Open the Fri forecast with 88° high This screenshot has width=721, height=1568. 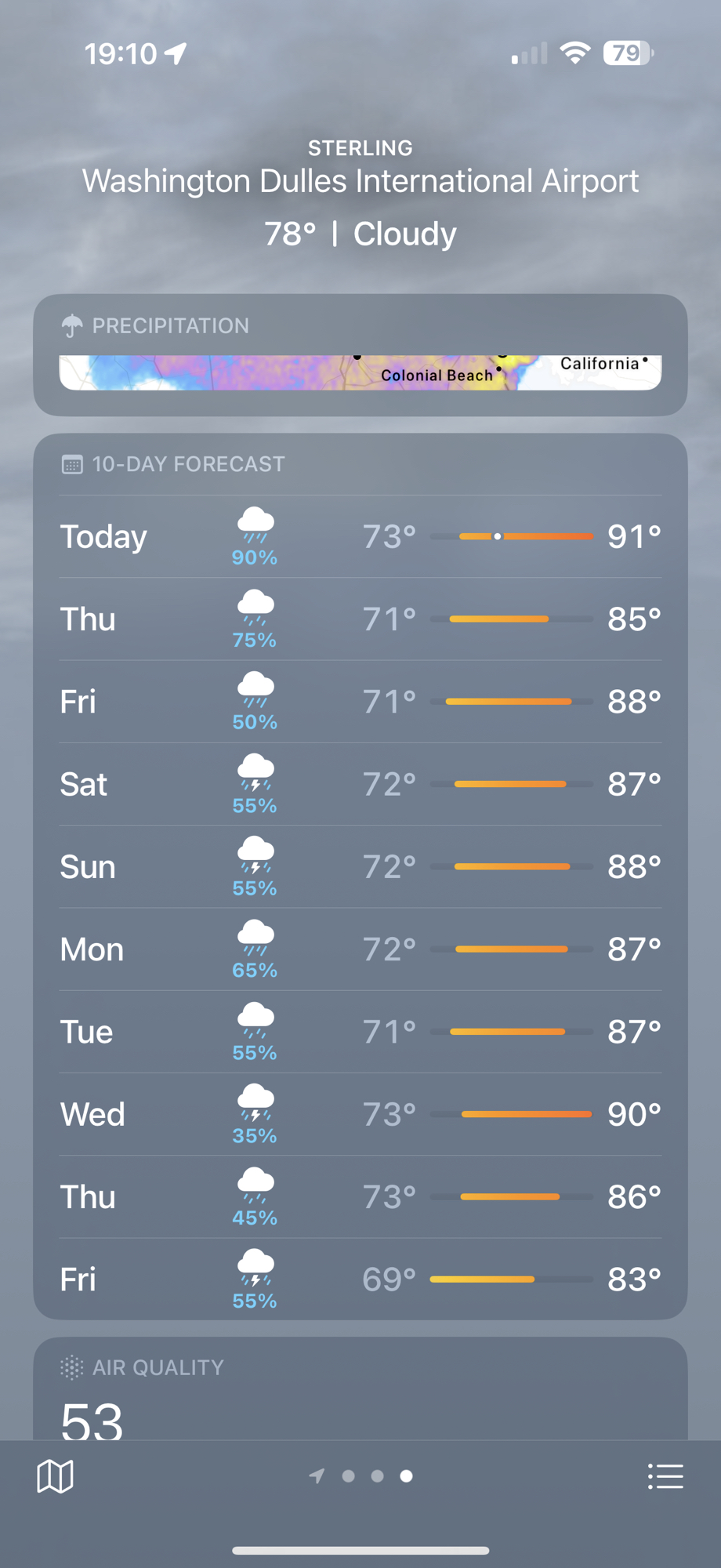tap(360, 702)
